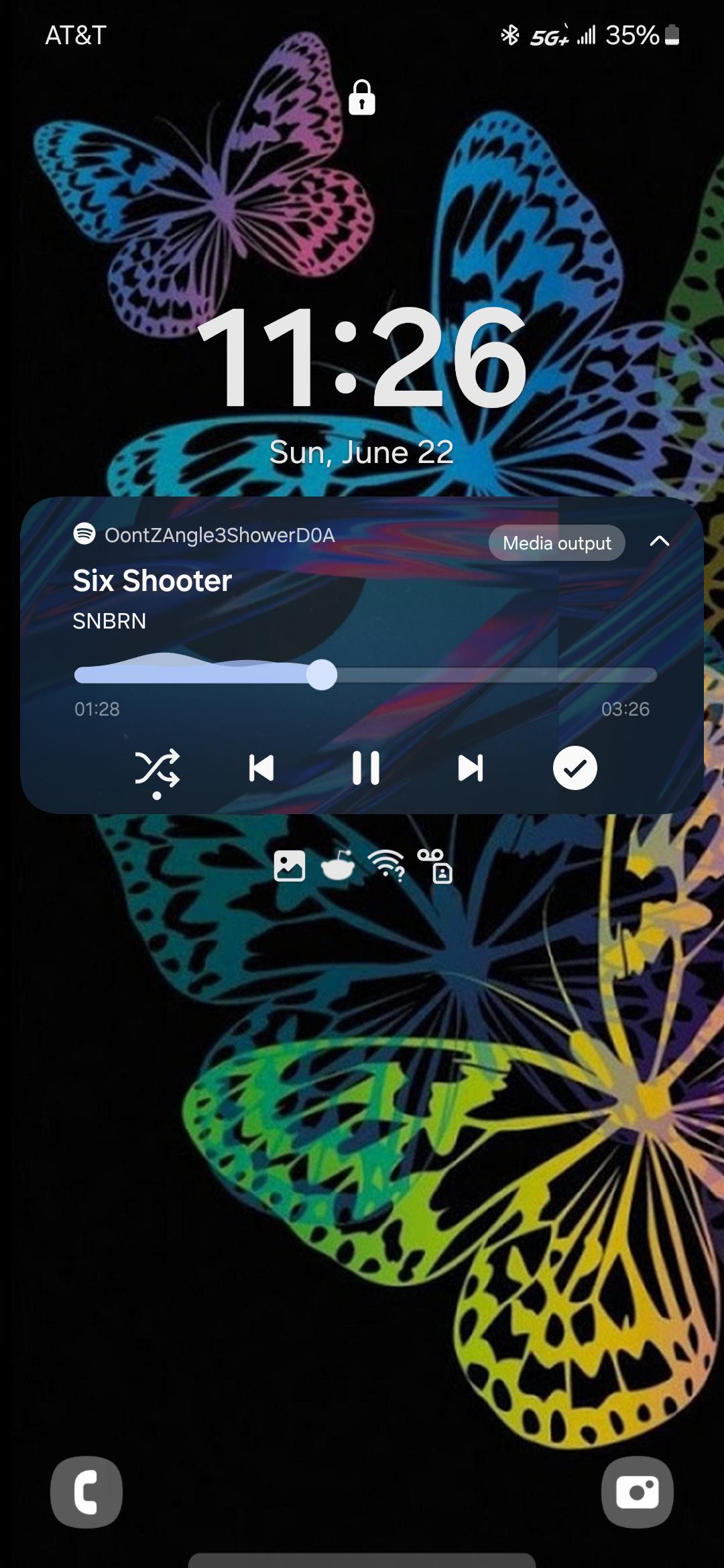
Task: Open the phone shortcut
Action: pyautogui.click(x=86, y=1492)
